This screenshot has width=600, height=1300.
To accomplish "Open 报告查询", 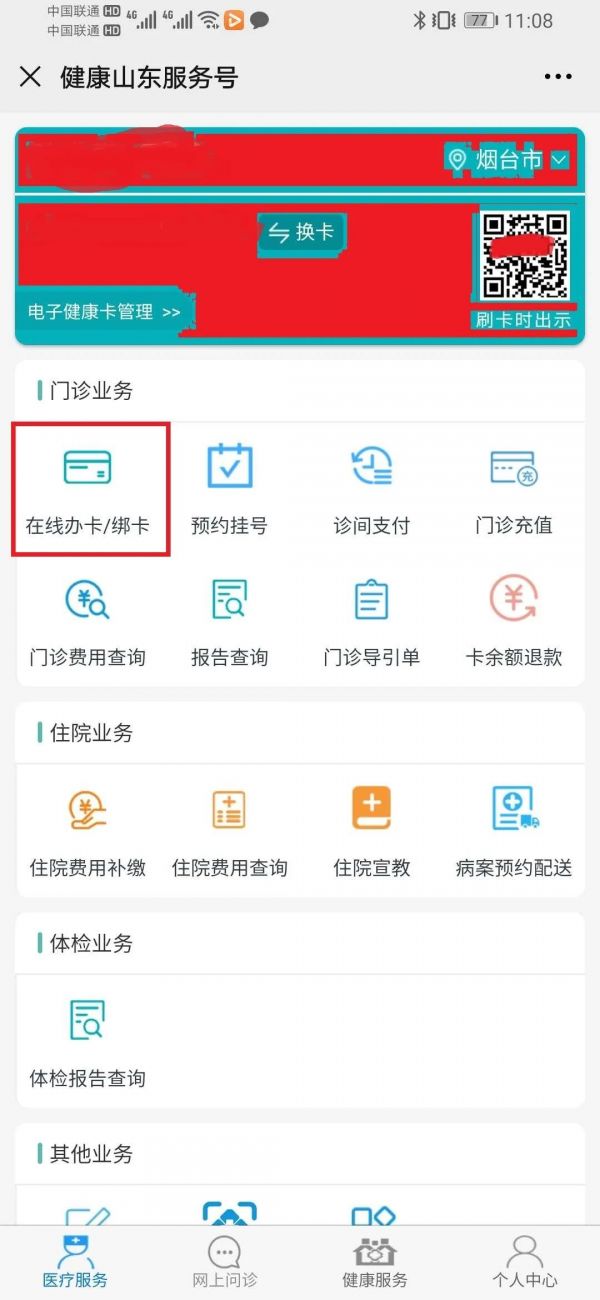I will (x=230, y=621).
